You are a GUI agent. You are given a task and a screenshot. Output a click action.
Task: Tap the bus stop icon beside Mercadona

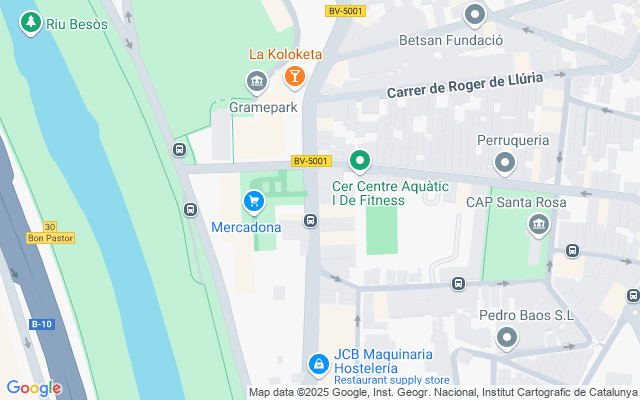click(x=311, y=221)
